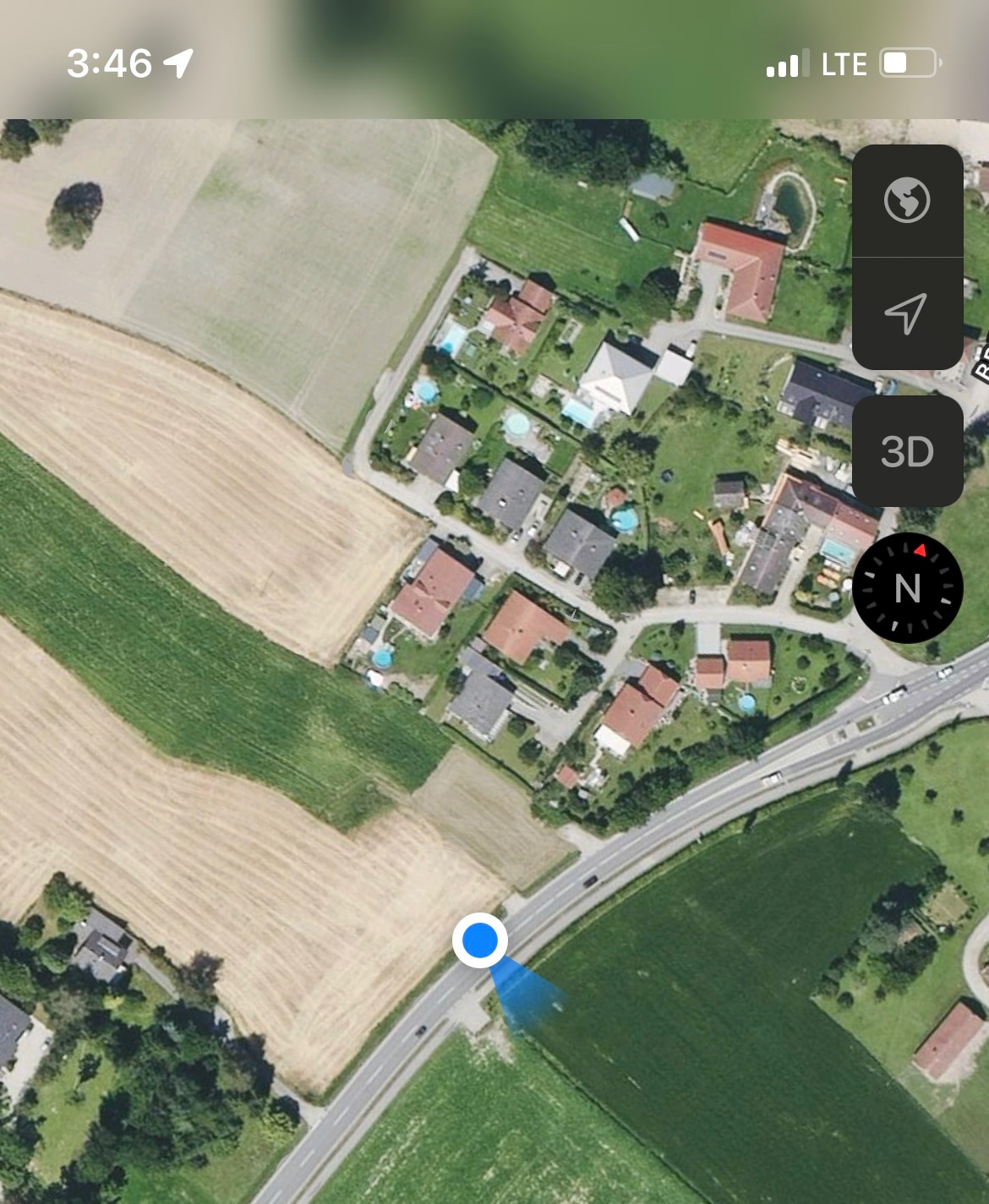Tap the blue current location dot

pos(480,940)
